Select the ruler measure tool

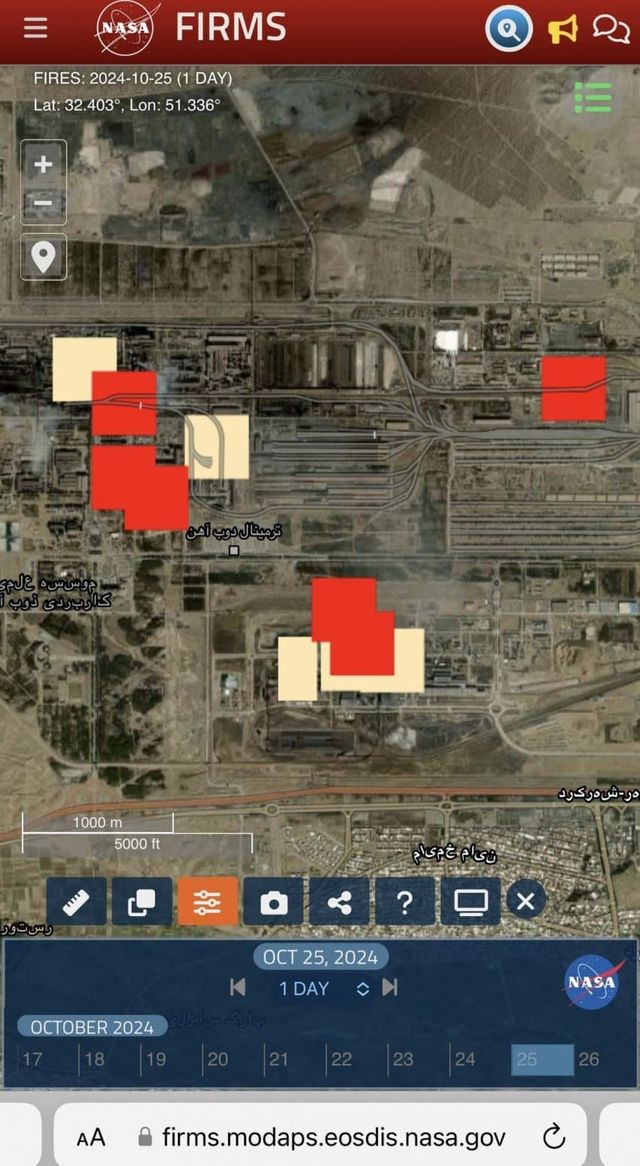pos(76,902)
